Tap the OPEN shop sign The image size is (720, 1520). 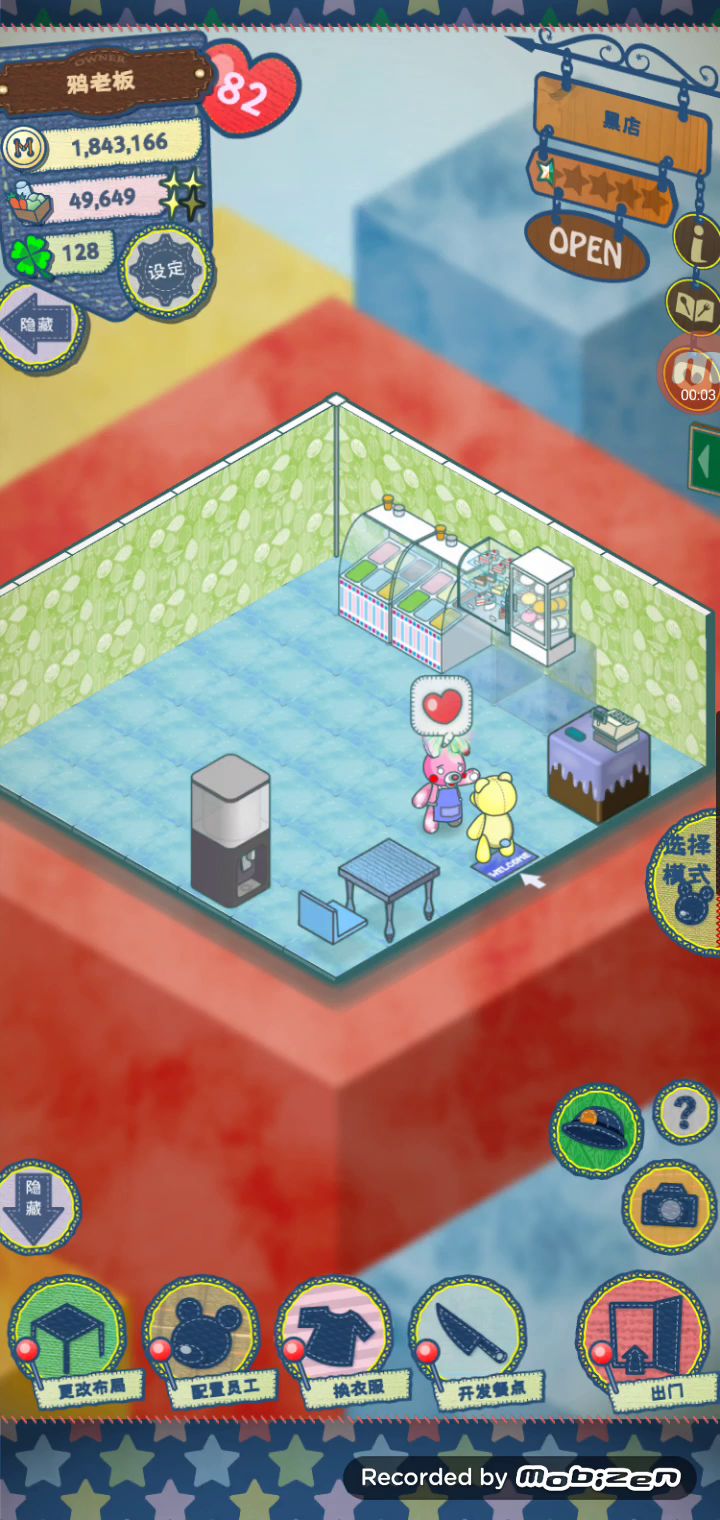coord(585,245)
